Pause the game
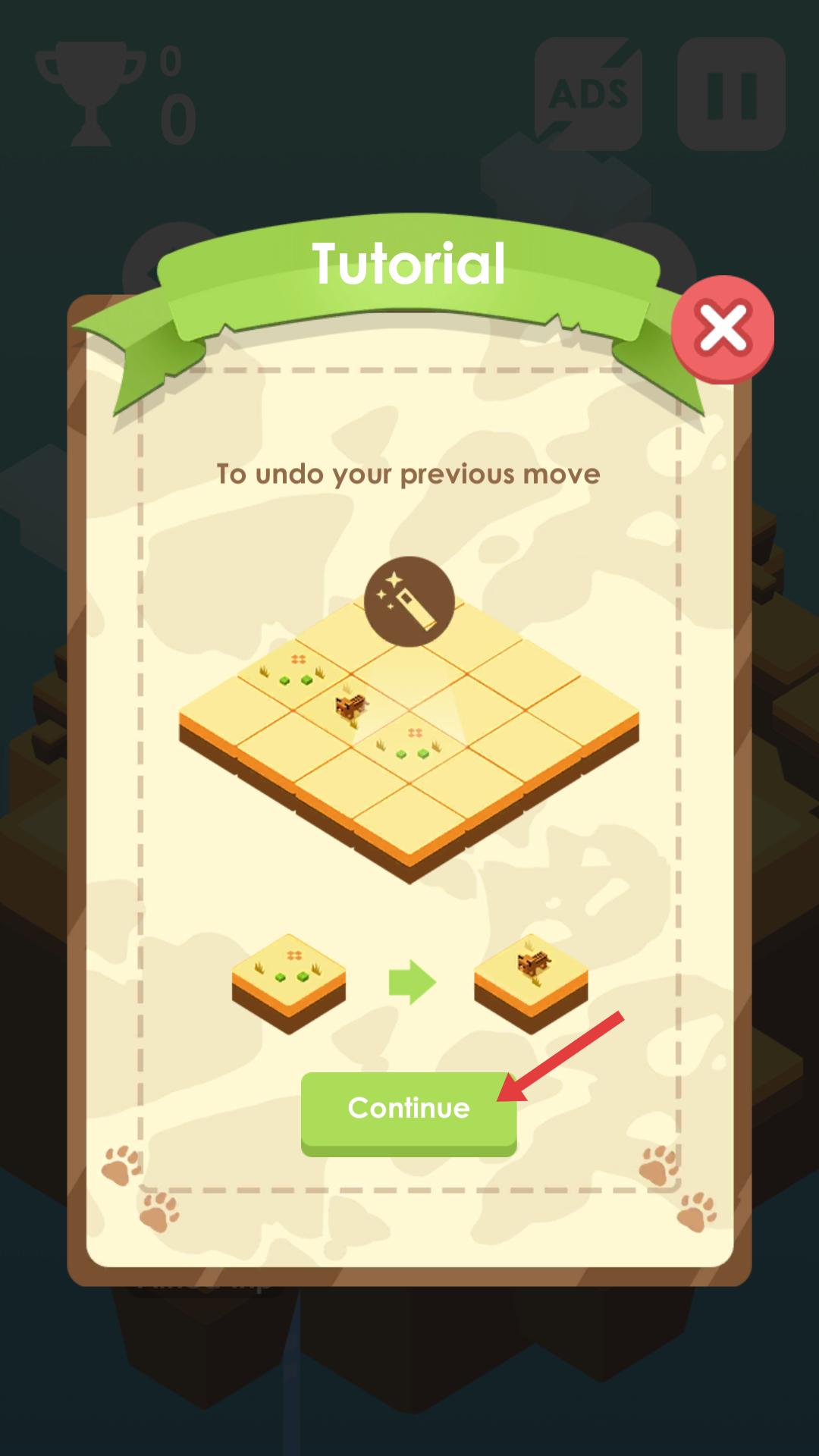Image resolution: width=819 pixels, height=1456 pixels. pyautogui.click(x=731, y=94)
